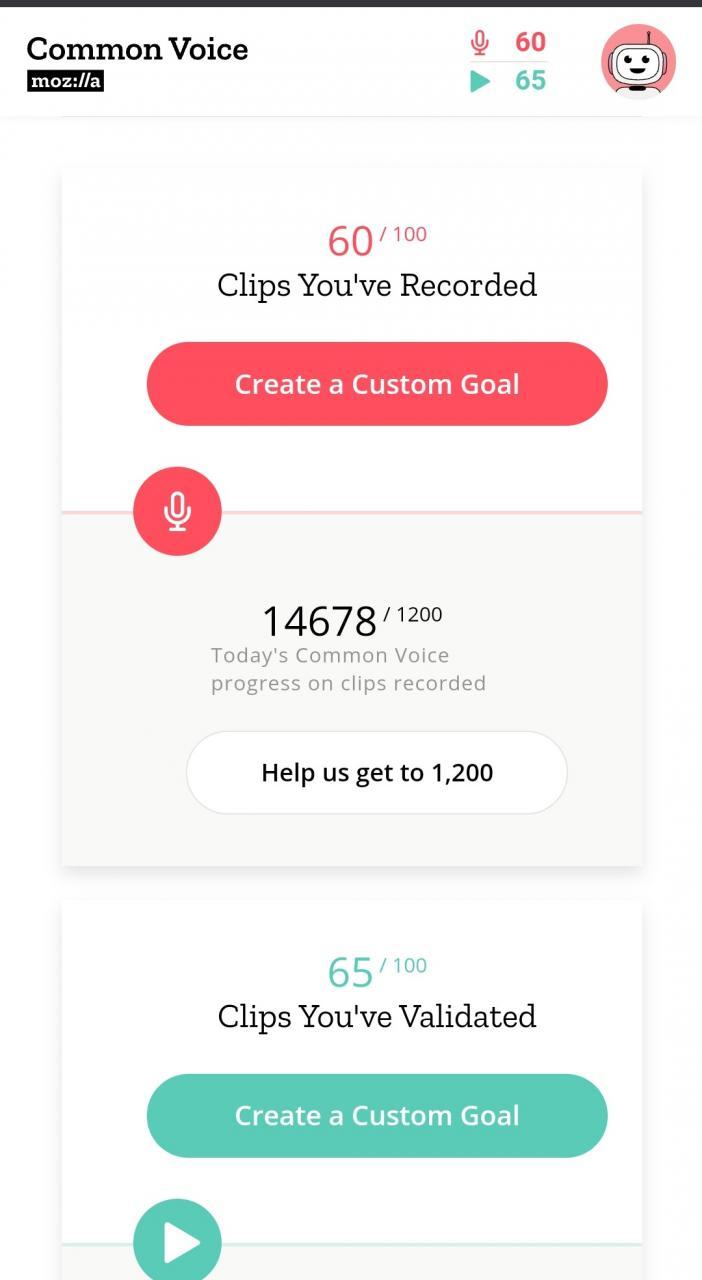Open the validated clips counter in header

(x=509, y=80)
